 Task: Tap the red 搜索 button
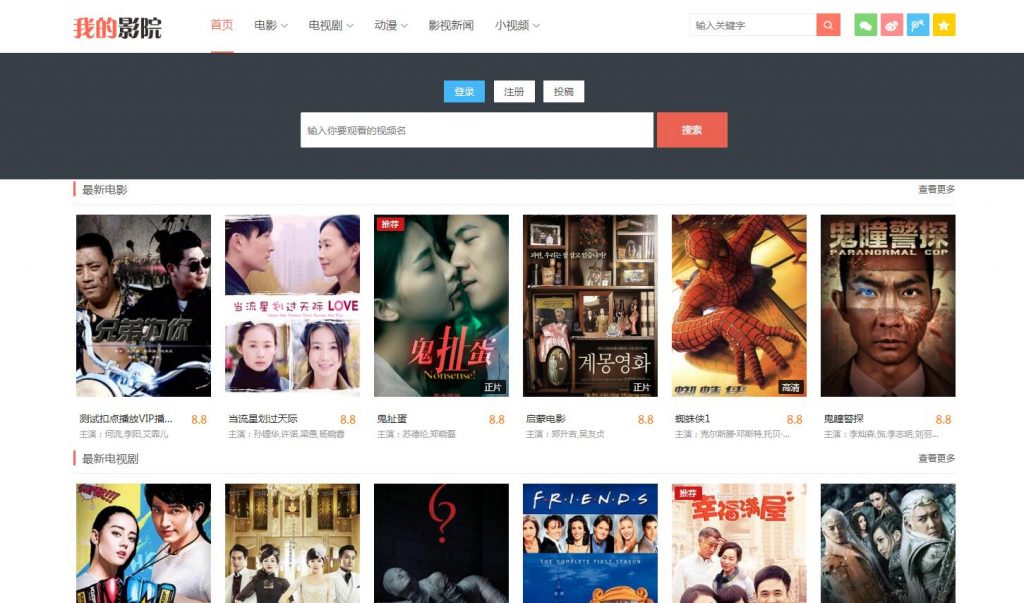coord(692,130)
